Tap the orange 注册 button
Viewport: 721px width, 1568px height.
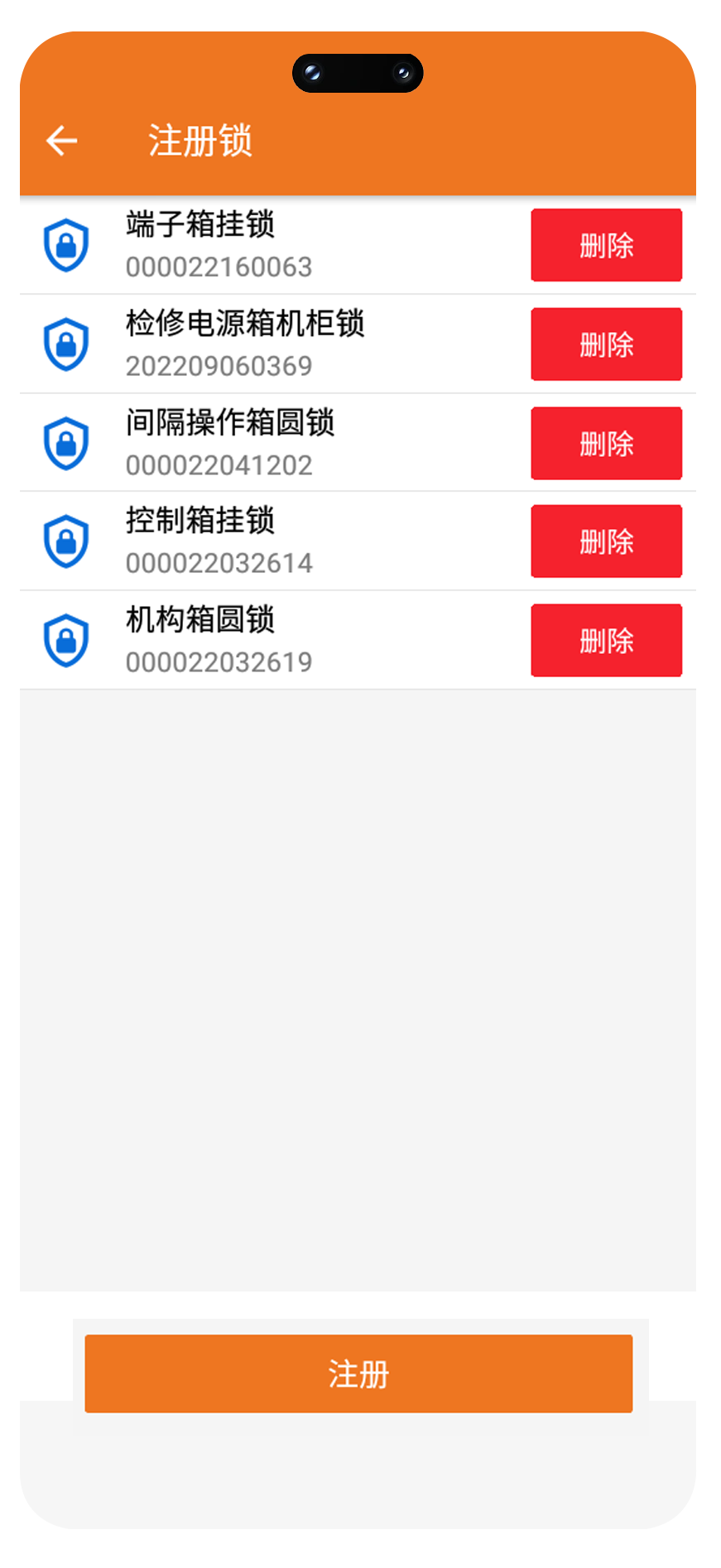coord(358,1373)
